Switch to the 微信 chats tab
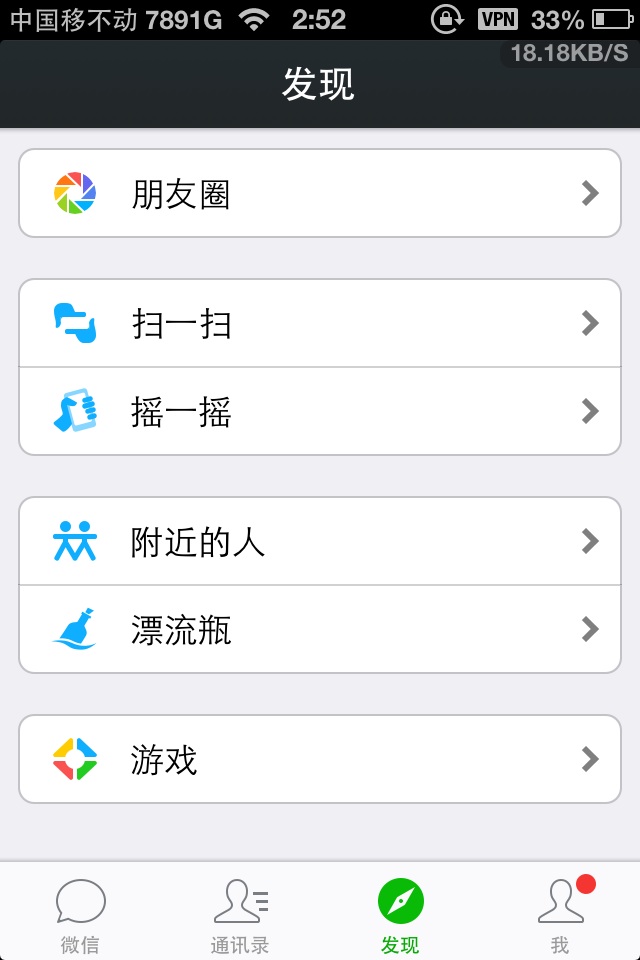The width and height of the screenshot is (640, 960). 80,915
